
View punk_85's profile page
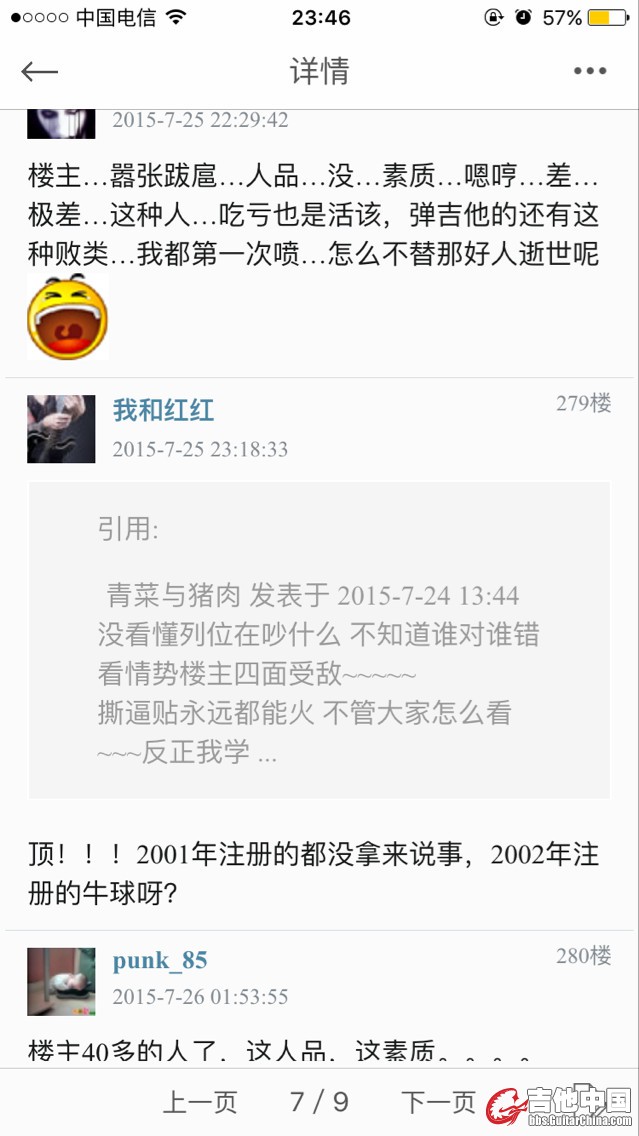click(160, 961)
